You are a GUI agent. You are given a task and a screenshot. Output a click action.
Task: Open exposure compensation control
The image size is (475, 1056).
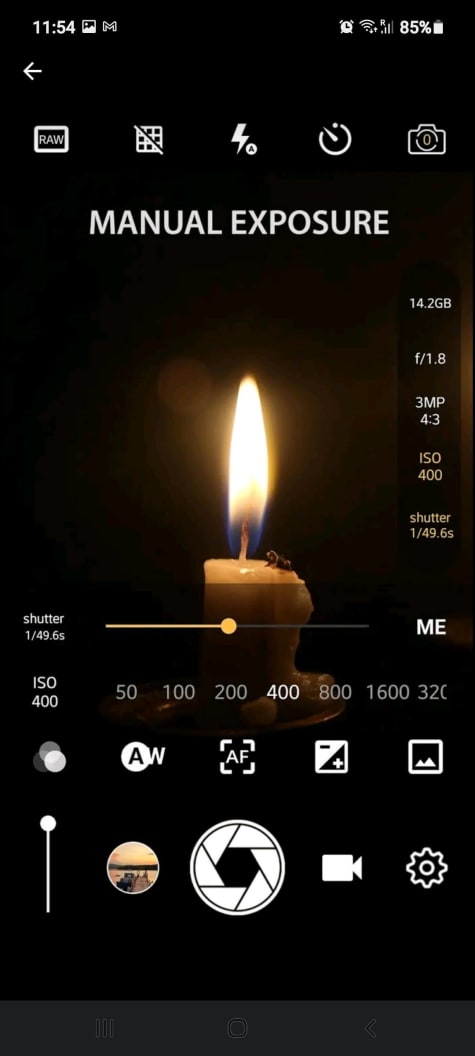(331, 756)
